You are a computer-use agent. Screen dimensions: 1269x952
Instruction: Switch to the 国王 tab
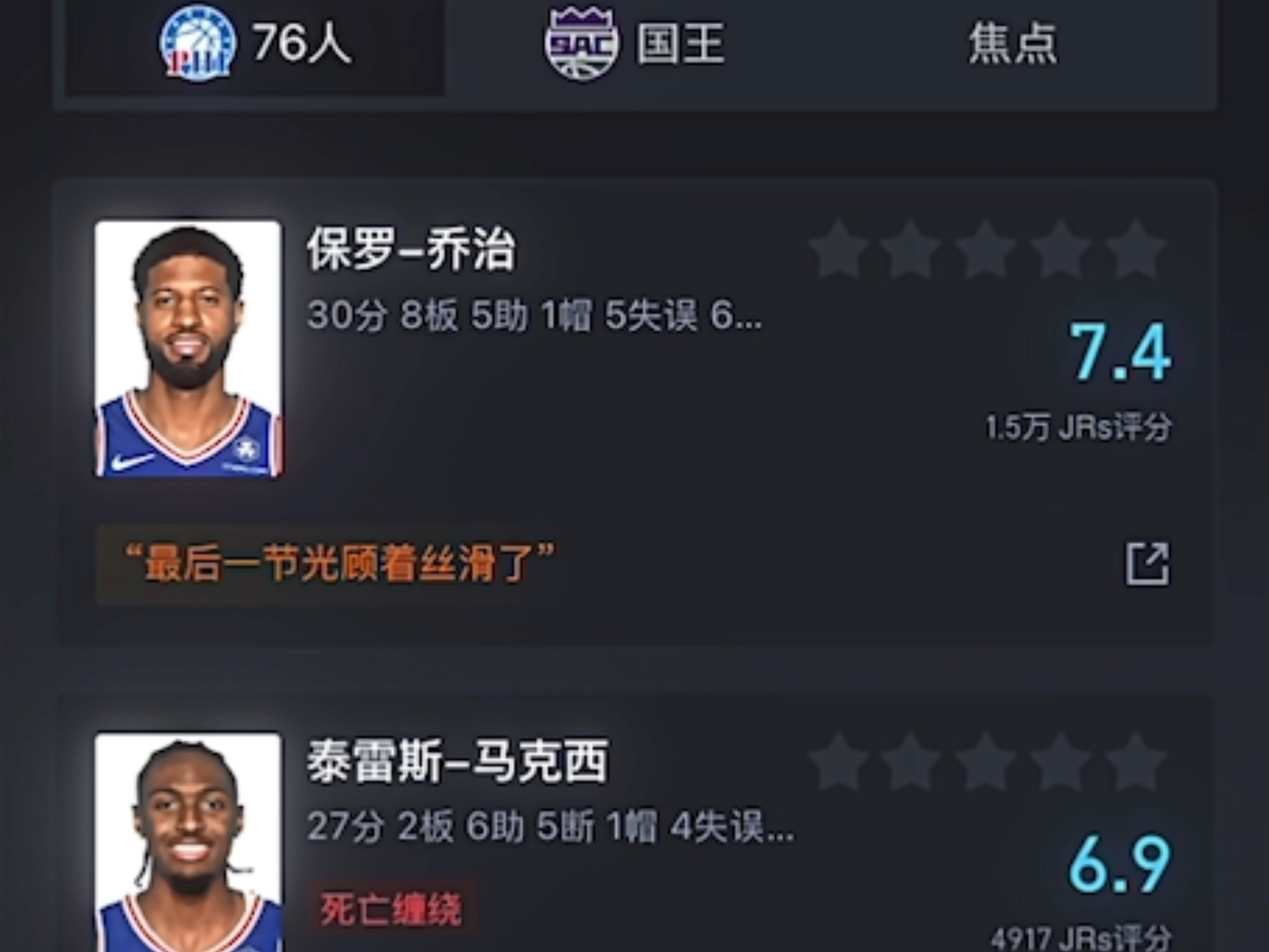(x=634, y=44)
